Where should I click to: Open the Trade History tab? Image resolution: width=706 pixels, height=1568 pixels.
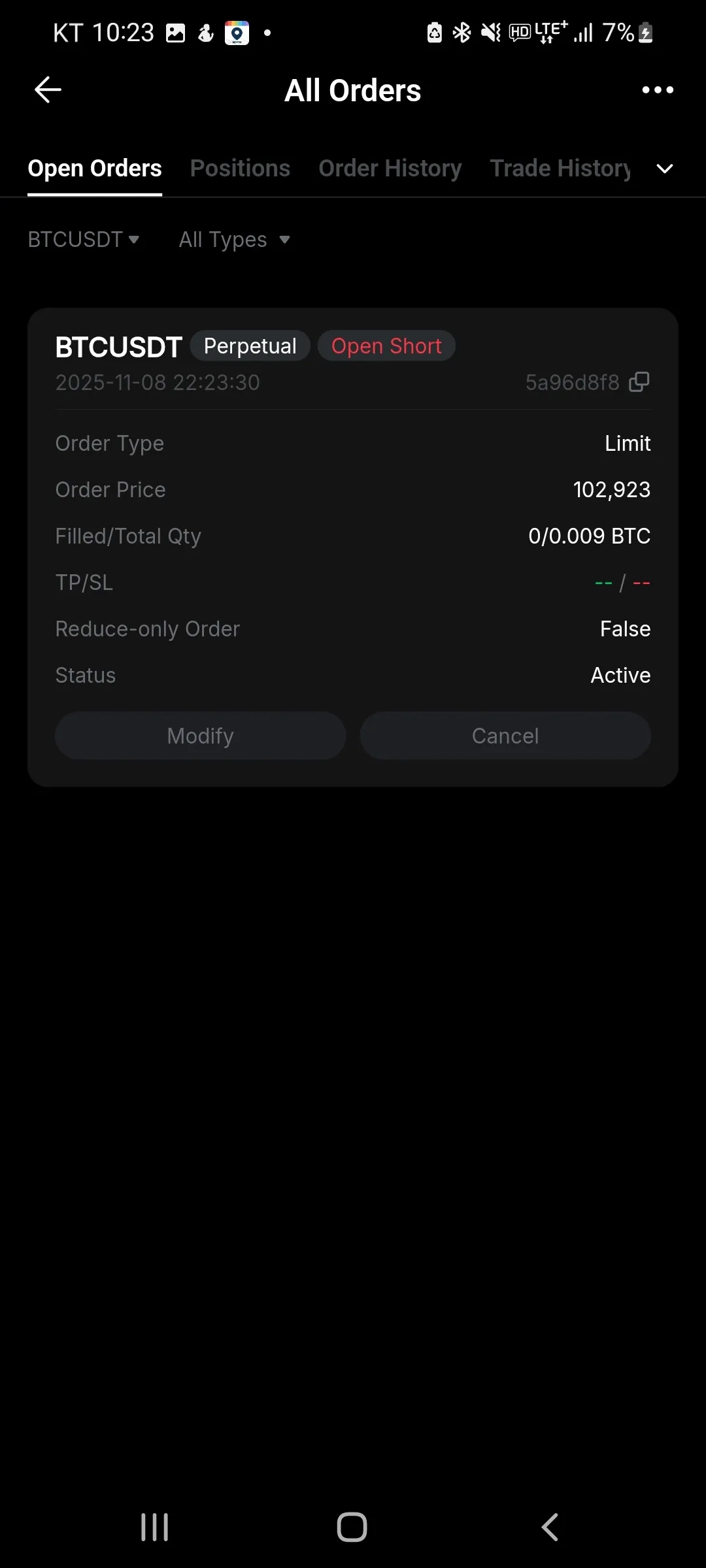560,169
